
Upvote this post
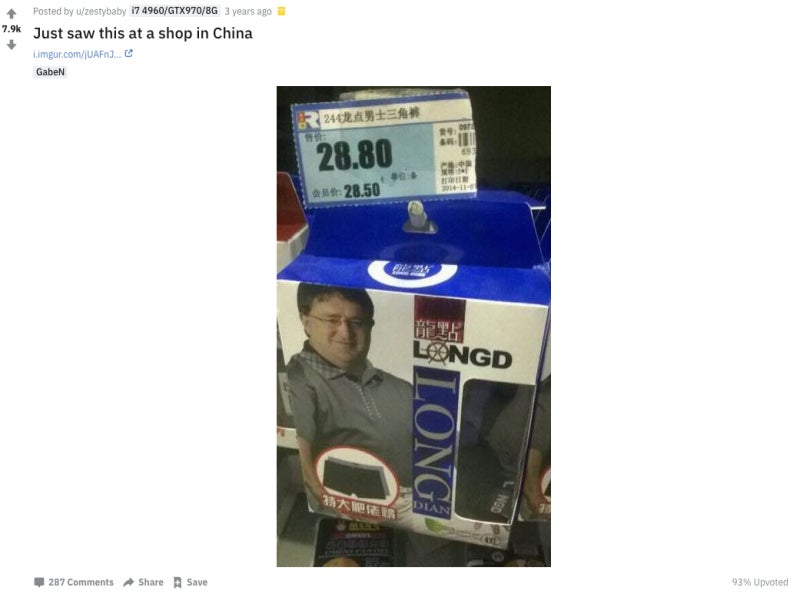click(x=11, y=14)
